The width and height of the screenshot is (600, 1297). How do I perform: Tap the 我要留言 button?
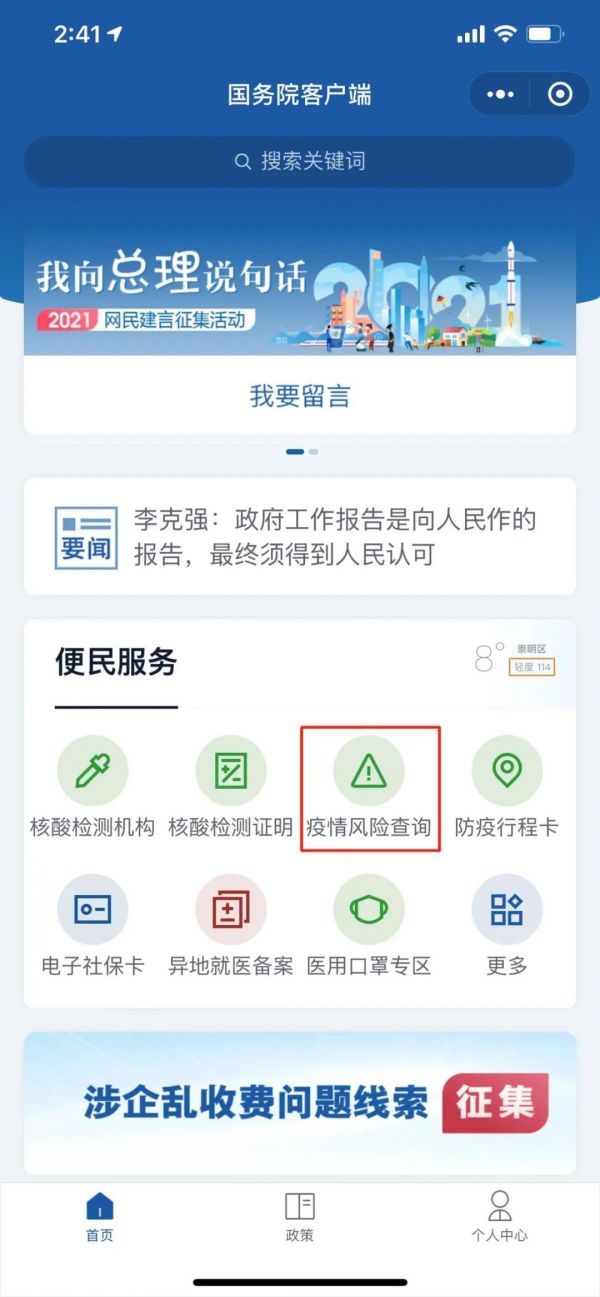300,396
